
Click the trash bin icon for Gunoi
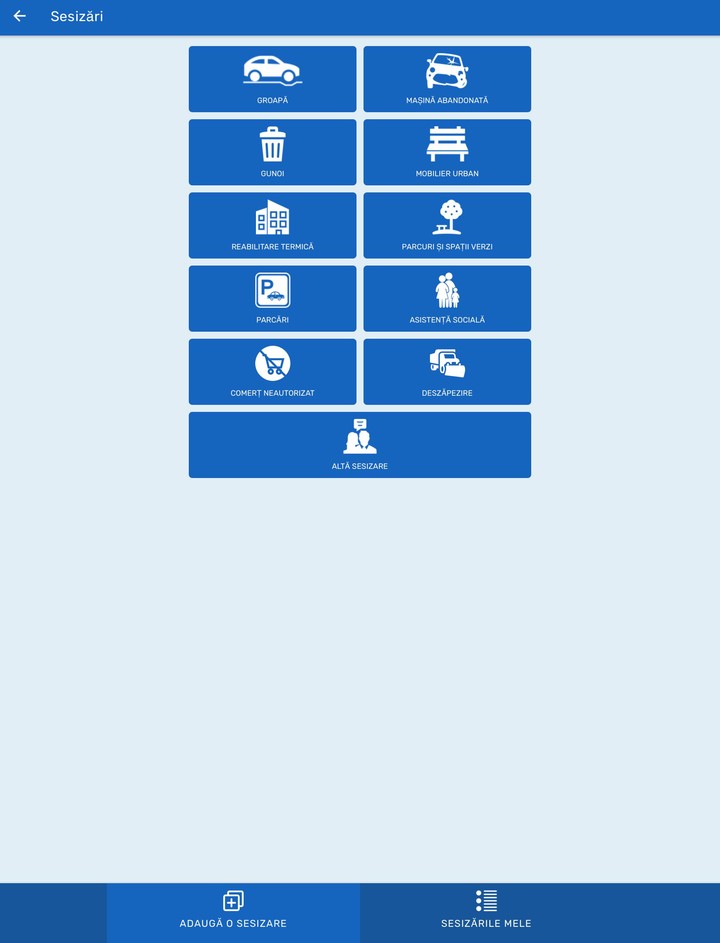pyautogui.click(x=272, y=143)
